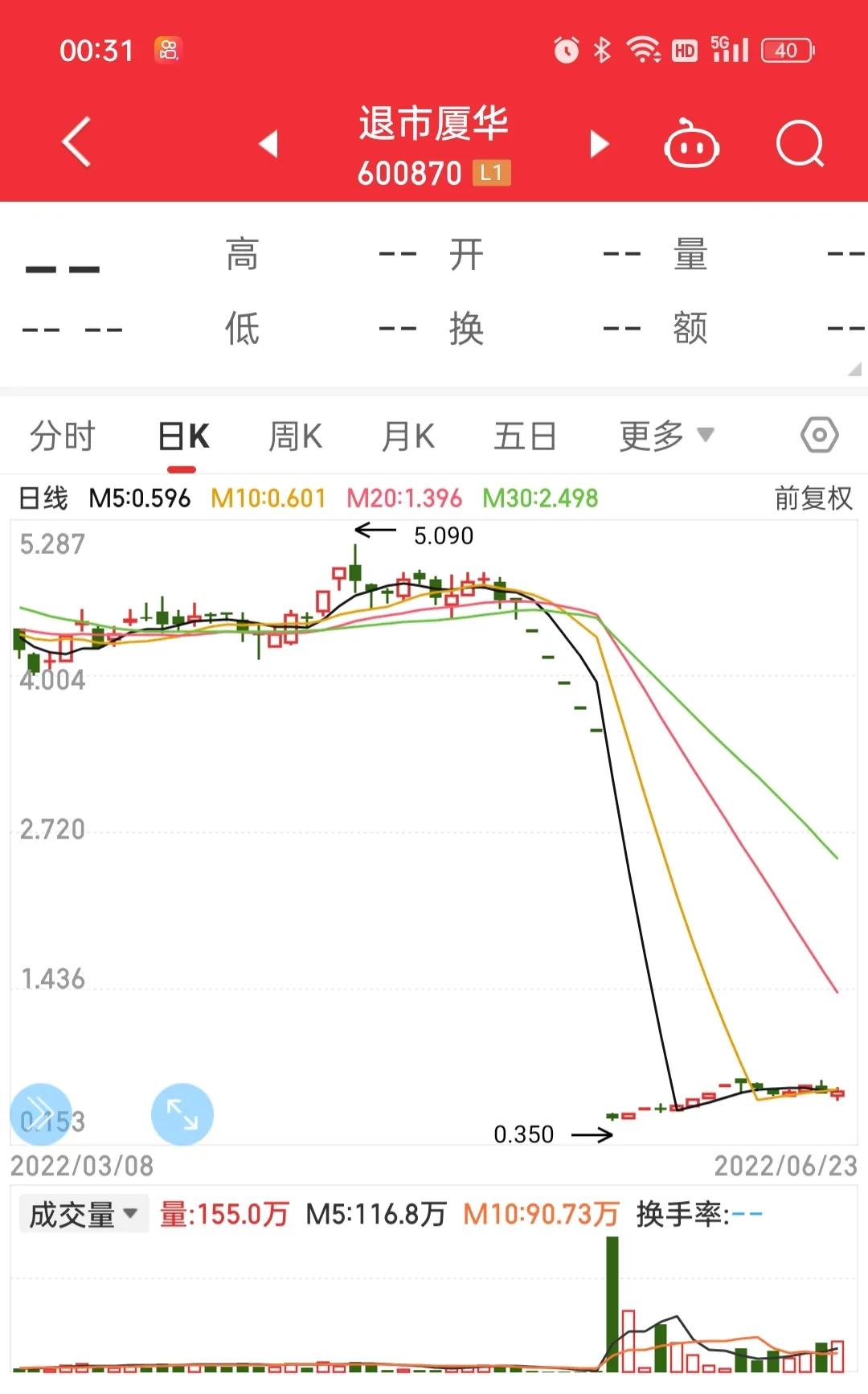Open the 更多 dropdown menu
868x1394 pixels.
665,435
